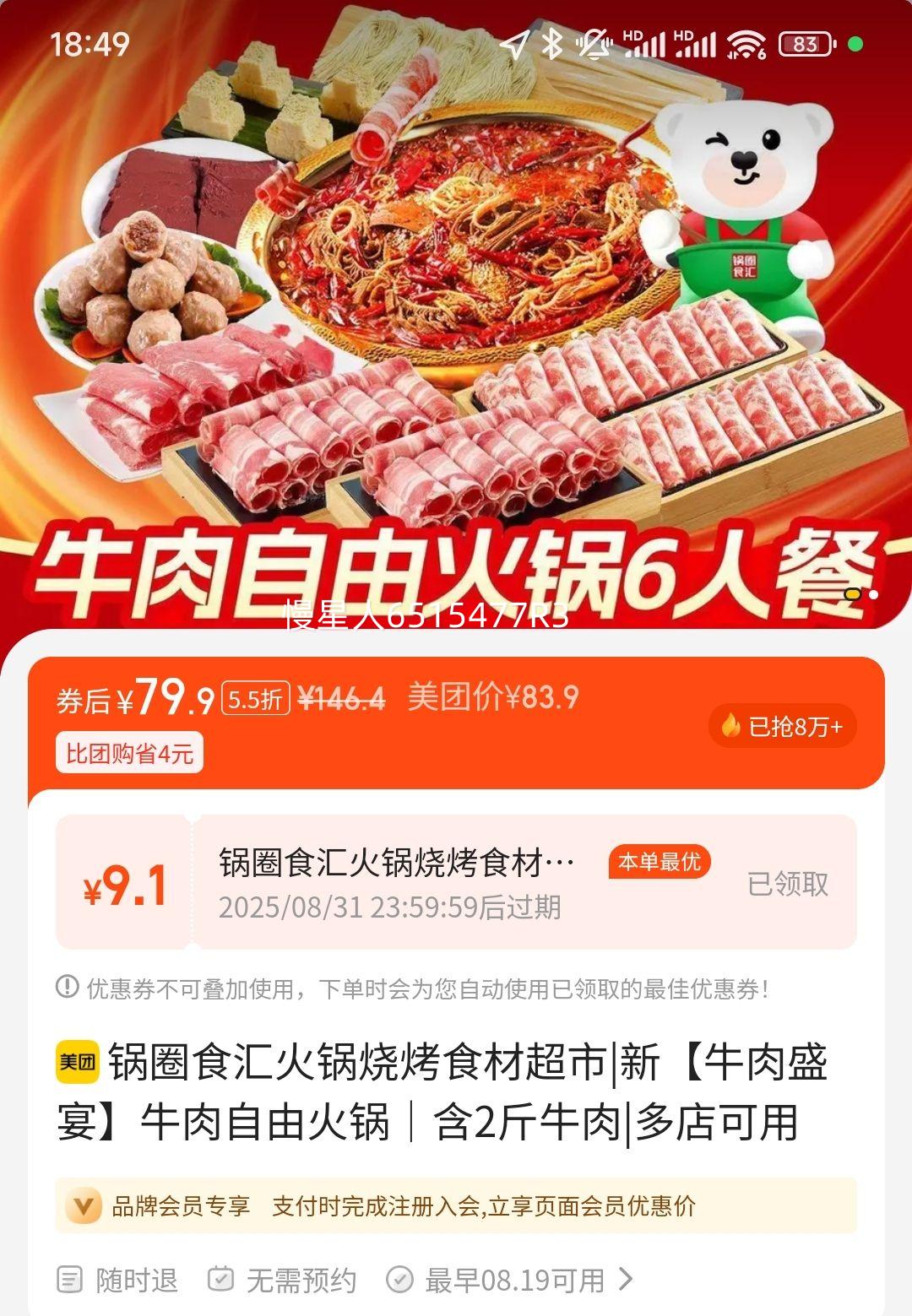This screenshot has width=912, height=1316.
Task: Expand the 最早08.19可用 details chevron
Action: pyautogui.click(x=626, y=1280)
